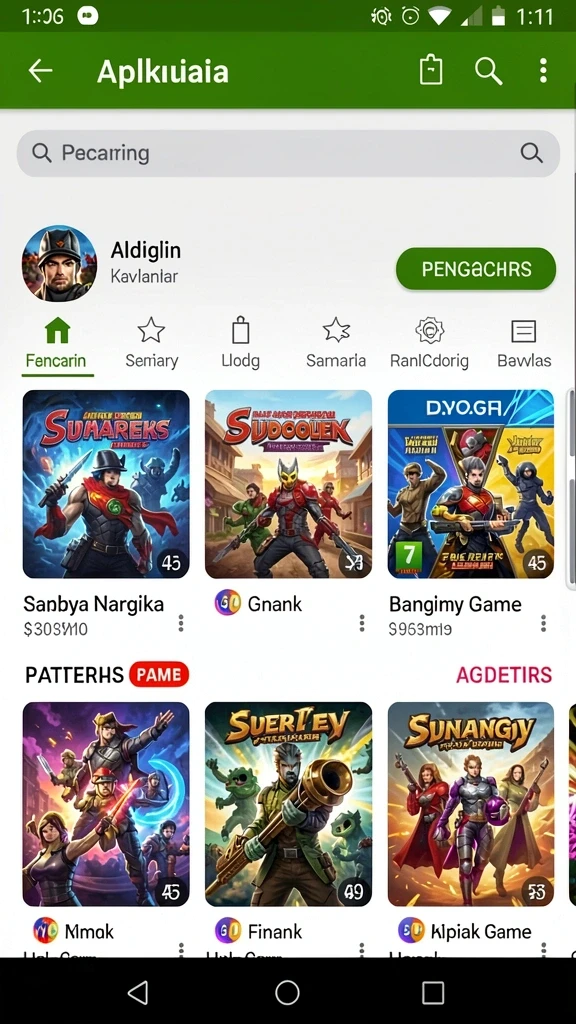Switch to the Samarla tab

pyautogui.click(x=336, y=344)
